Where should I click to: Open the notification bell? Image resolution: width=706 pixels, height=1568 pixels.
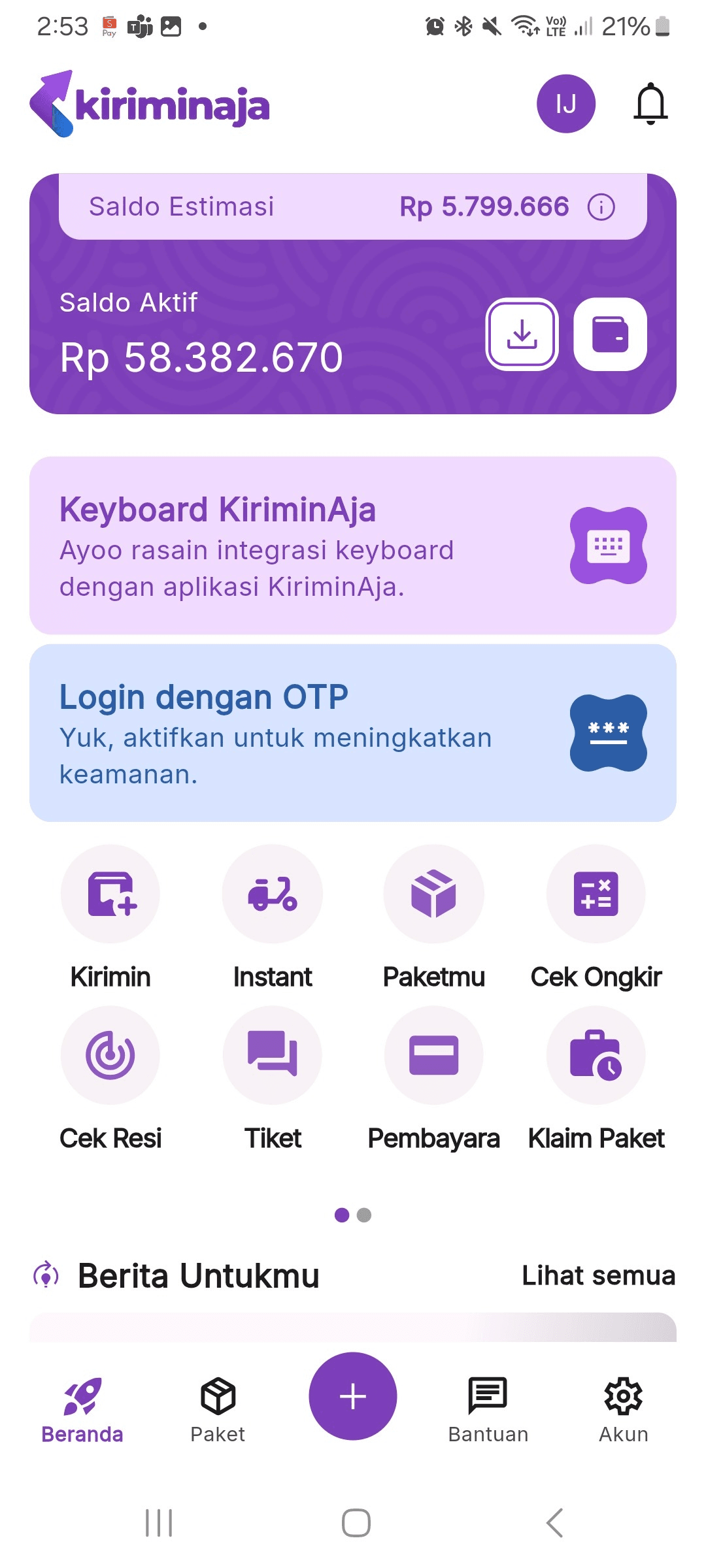(651, 104)
